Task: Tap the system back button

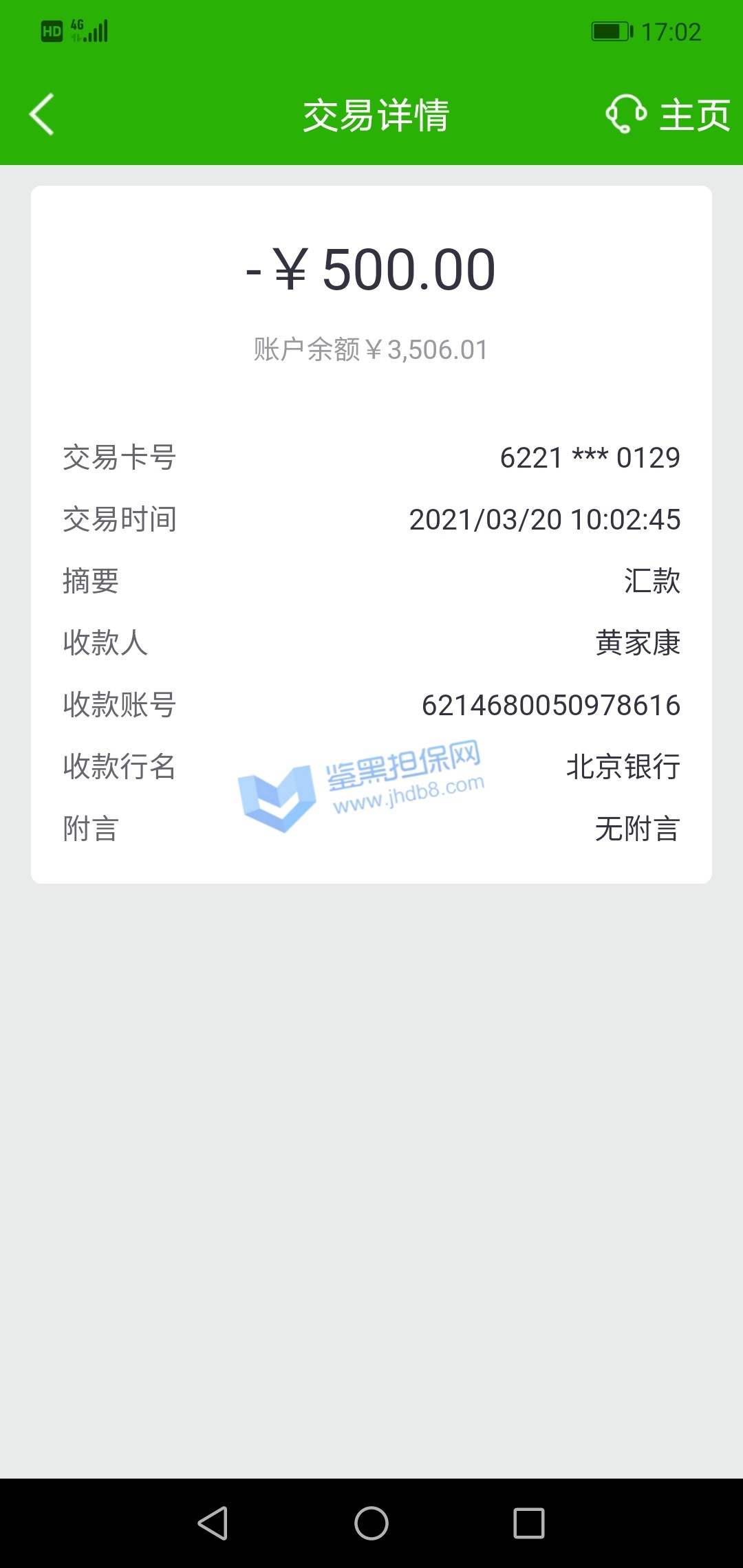Action: (213, 1523)
